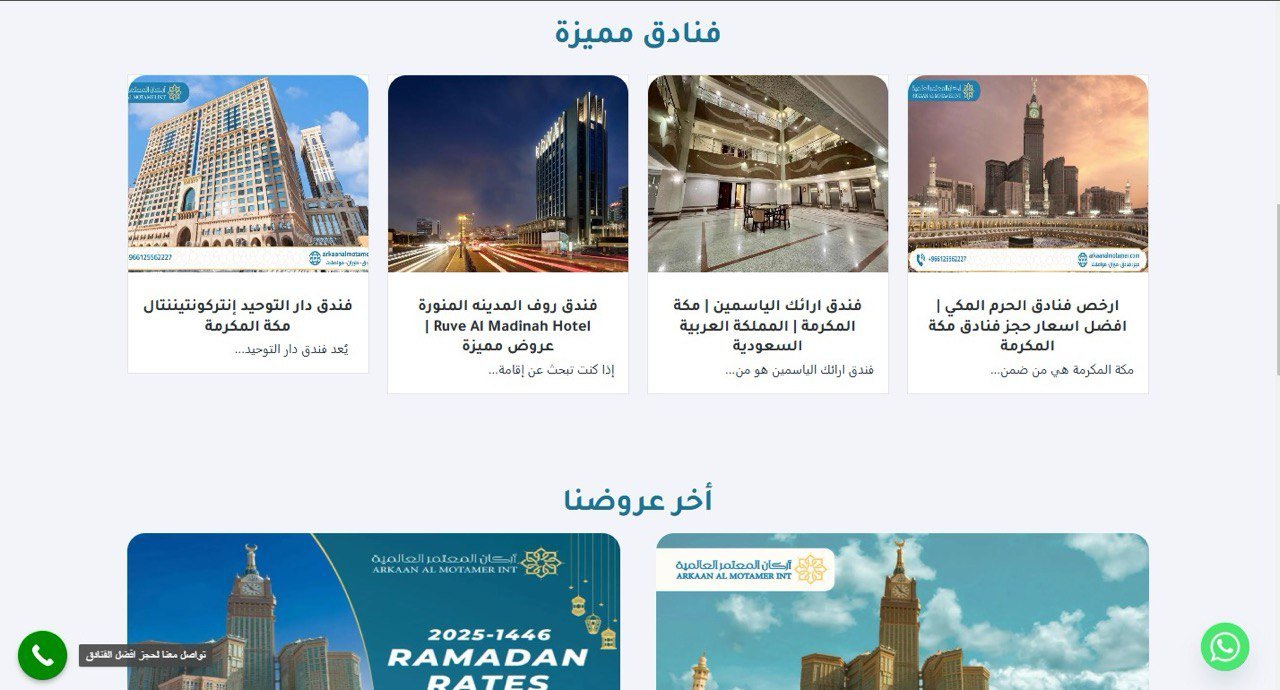View the Ramadan Rates 2025-1446 offer

(373, 612)
